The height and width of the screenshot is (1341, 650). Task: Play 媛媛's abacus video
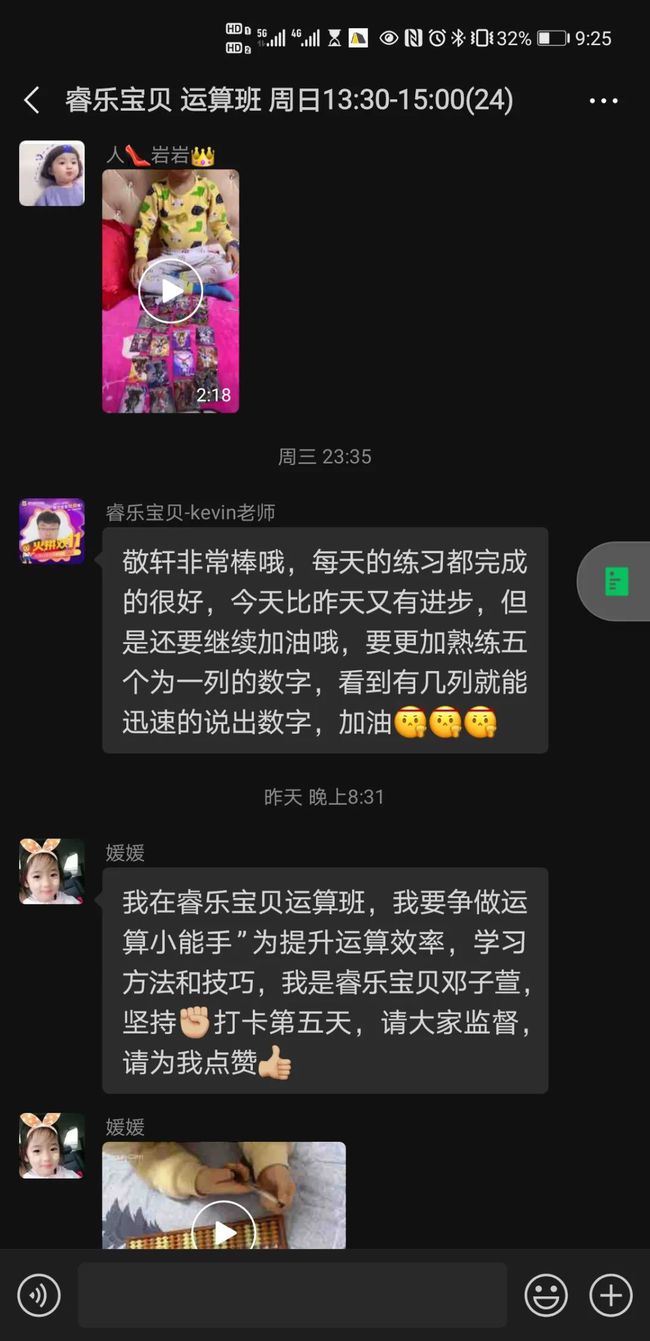tap(224, 1230)
